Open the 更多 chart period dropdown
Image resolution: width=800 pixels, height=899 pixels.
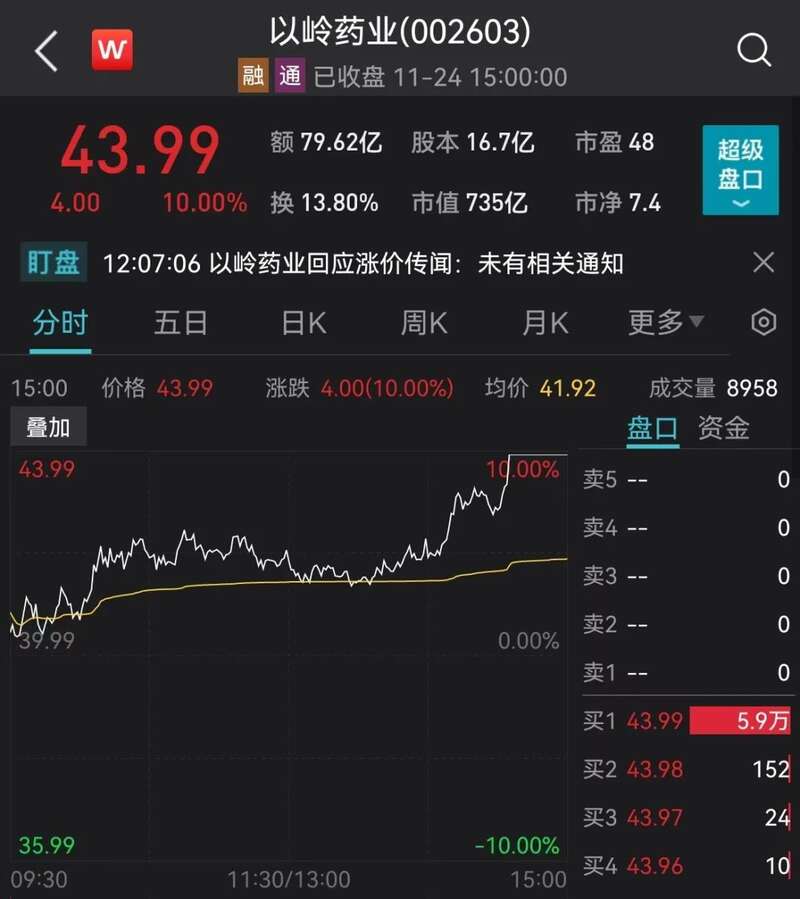tap(665, 322)
